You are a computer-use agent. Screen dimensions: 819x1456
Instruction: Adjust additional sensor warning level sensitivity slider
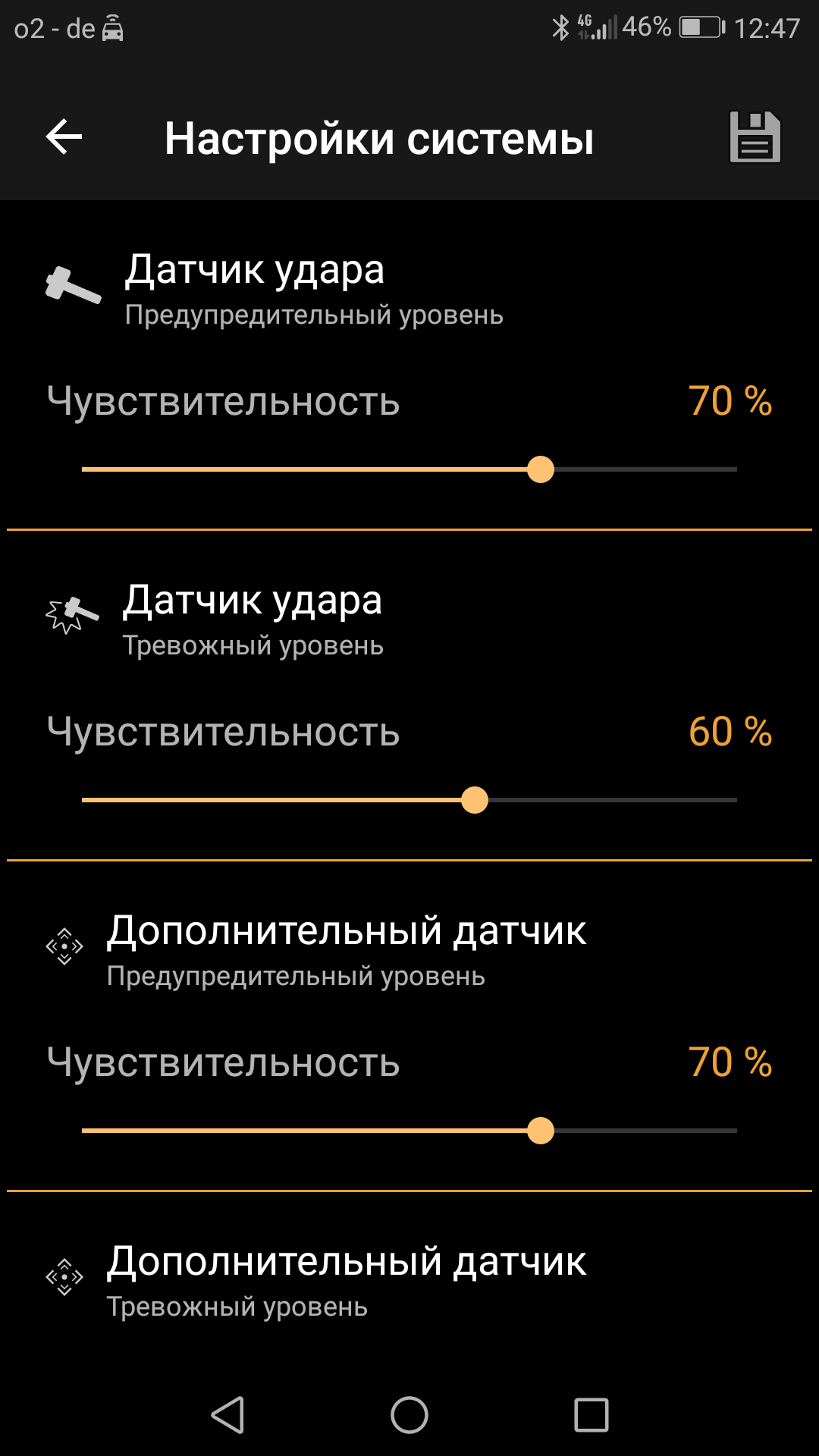tap(409, 1131)
